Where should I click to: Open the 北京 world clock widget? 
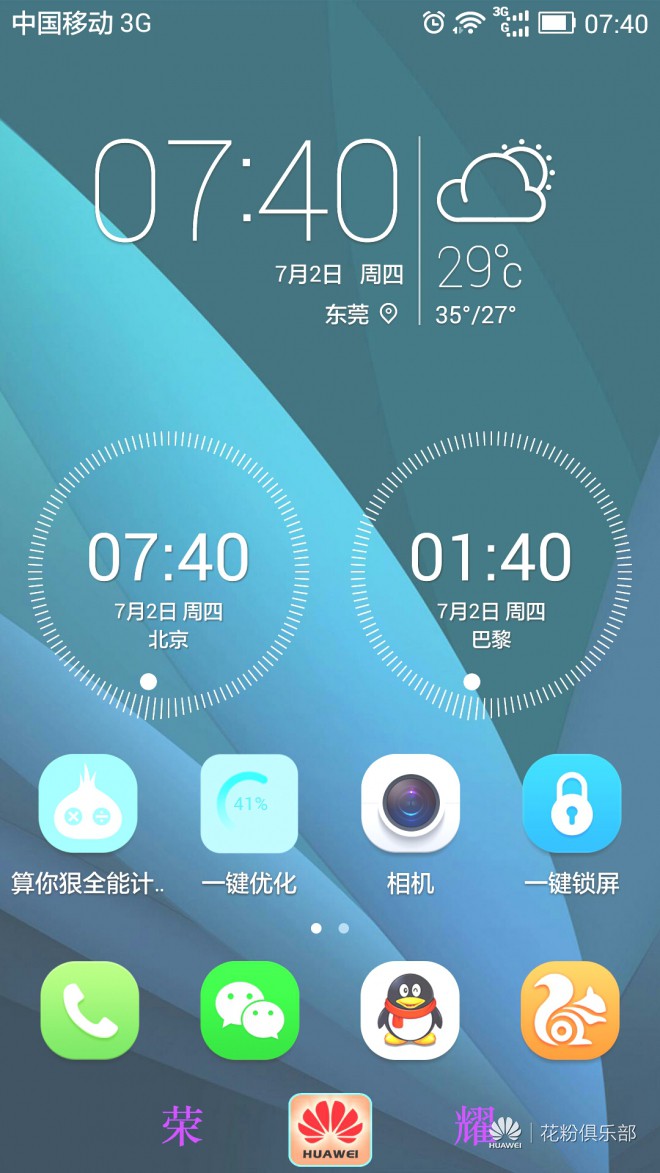[168, 575]
